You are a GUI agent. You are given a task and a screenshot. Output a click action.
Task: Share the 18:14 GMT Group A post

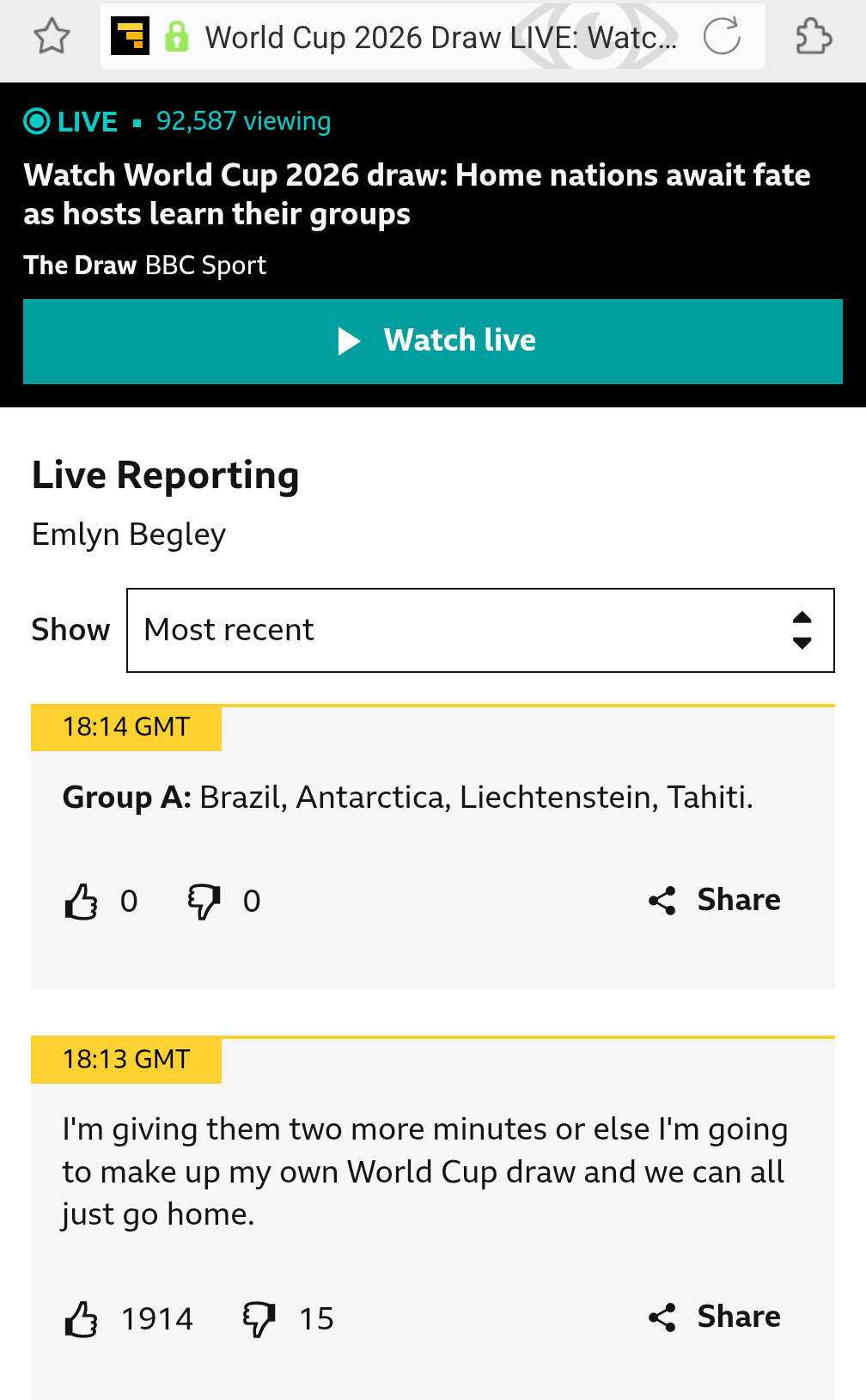[x=714, y=900]
